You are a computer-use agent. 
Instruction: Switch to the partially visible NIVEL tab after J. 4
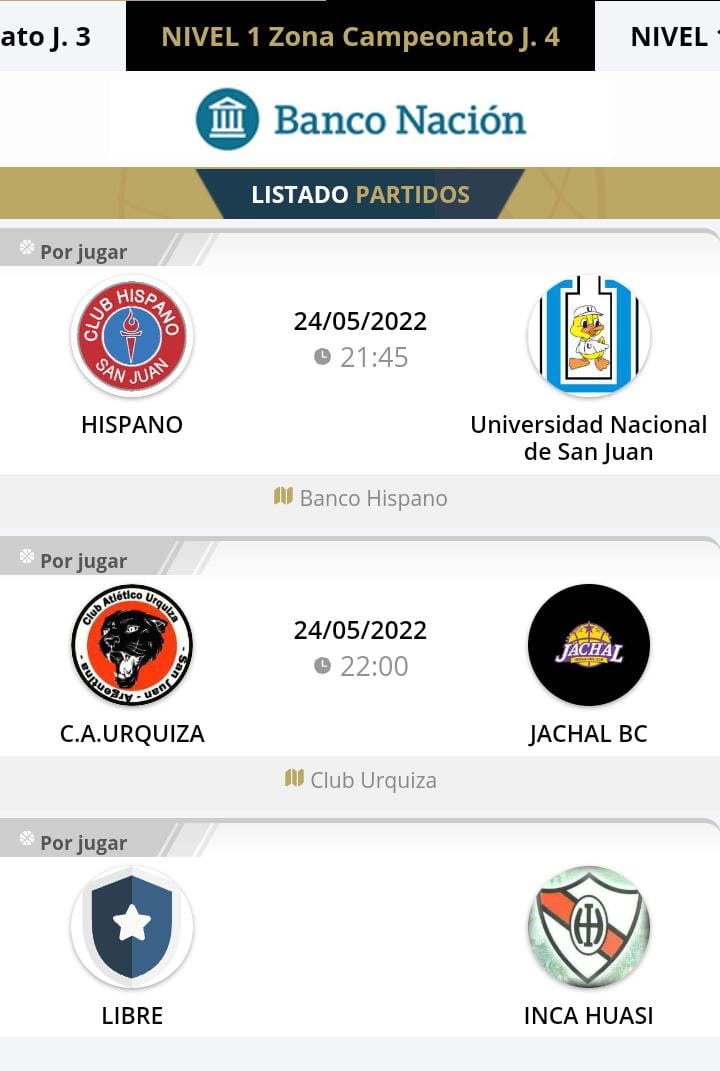click(667, 37)
